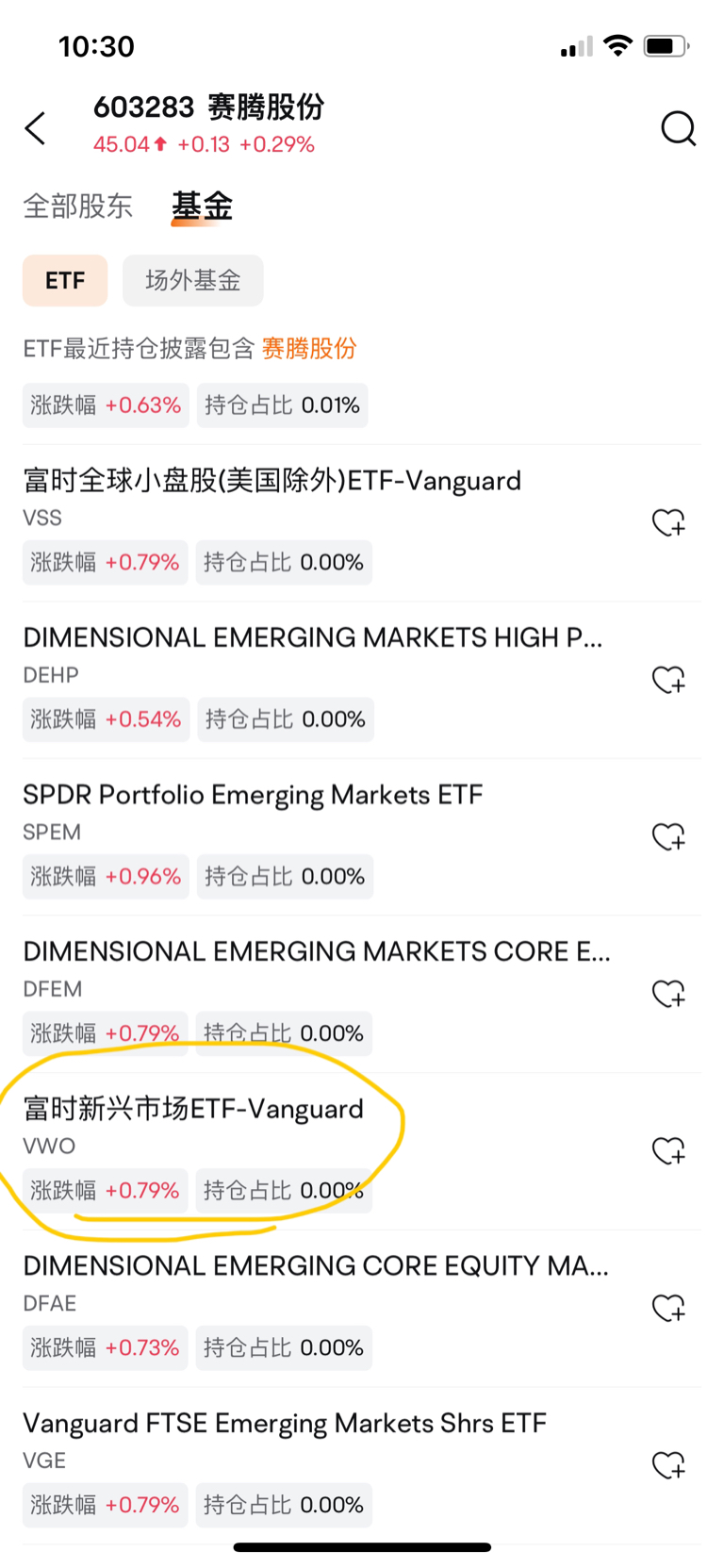Open the DFAE fund row
Screen dimensions: 724x1568
362,1309
